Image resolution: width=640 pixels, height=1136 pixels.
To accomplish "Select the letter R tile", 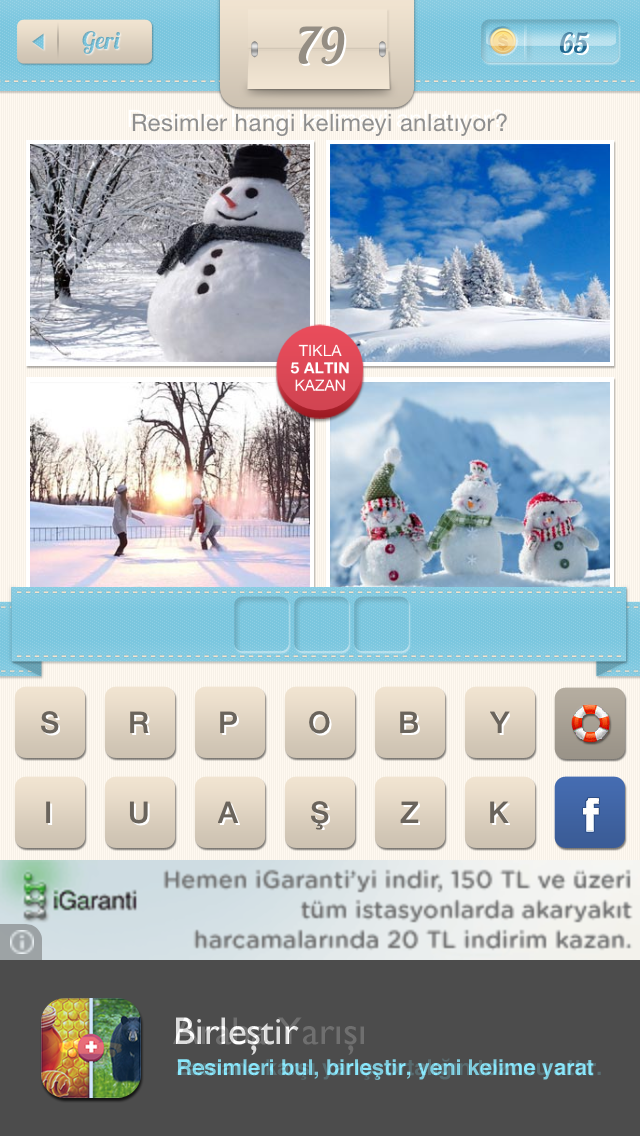I will click(140, 723).
